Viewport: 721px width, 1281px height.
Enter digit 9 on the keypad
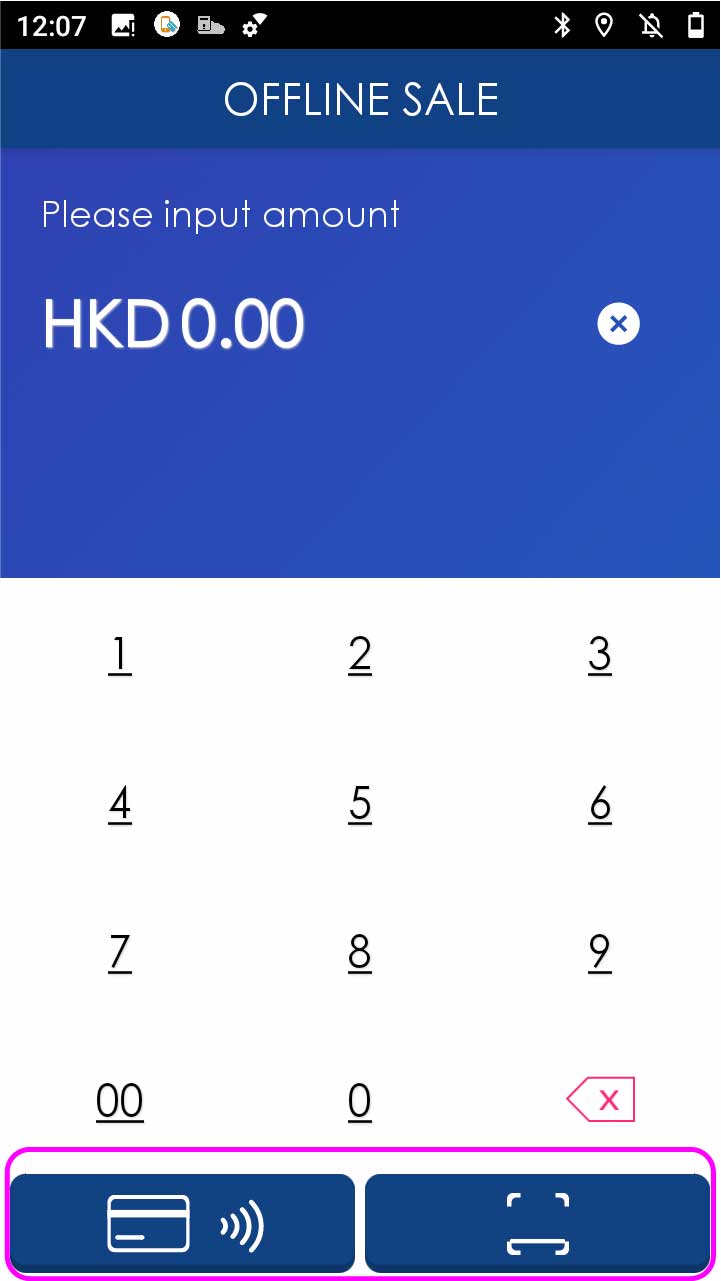(600, 952)
